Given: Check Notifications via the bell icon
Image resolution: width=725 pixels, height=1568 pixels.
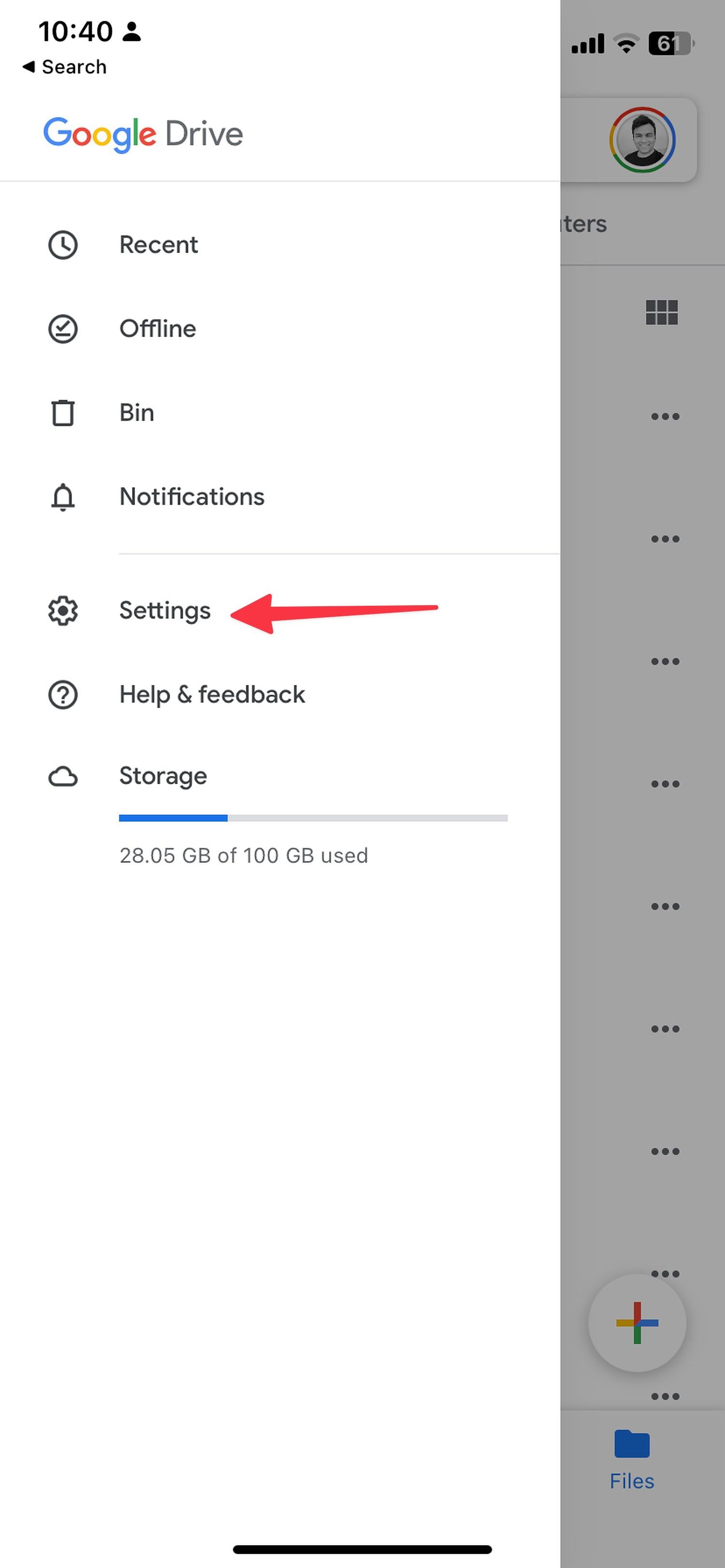Looking at the screenshot, I should click(x=63, y=497).
